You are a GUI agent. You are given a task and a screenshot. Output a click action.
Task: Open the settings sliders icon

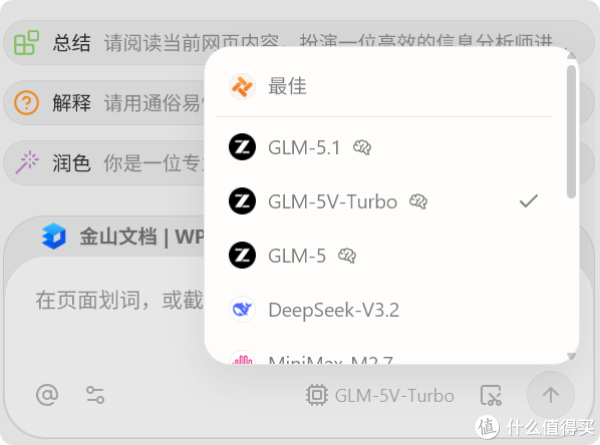(95, 395)
